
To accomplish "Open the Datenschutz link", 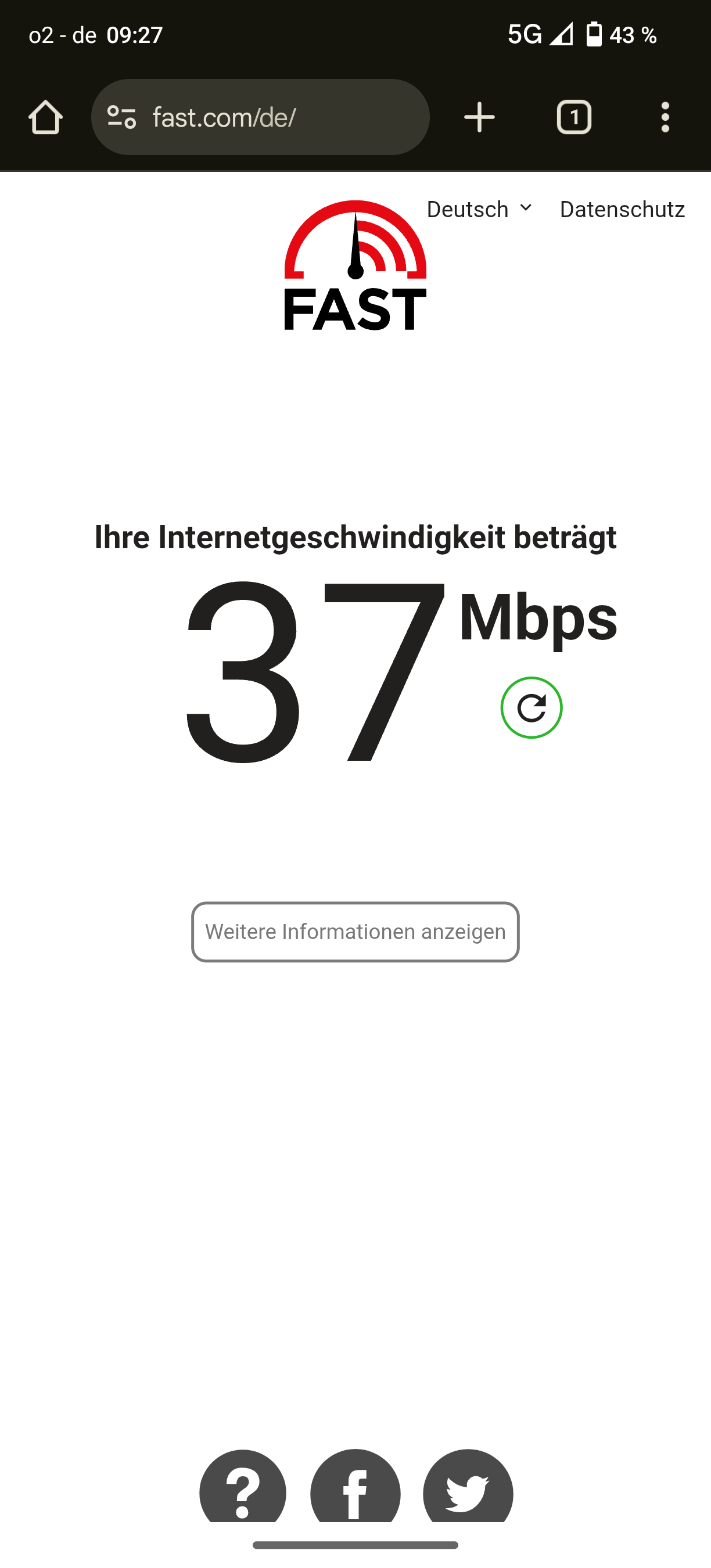I will pyautogui.click(x=622, y=210).
